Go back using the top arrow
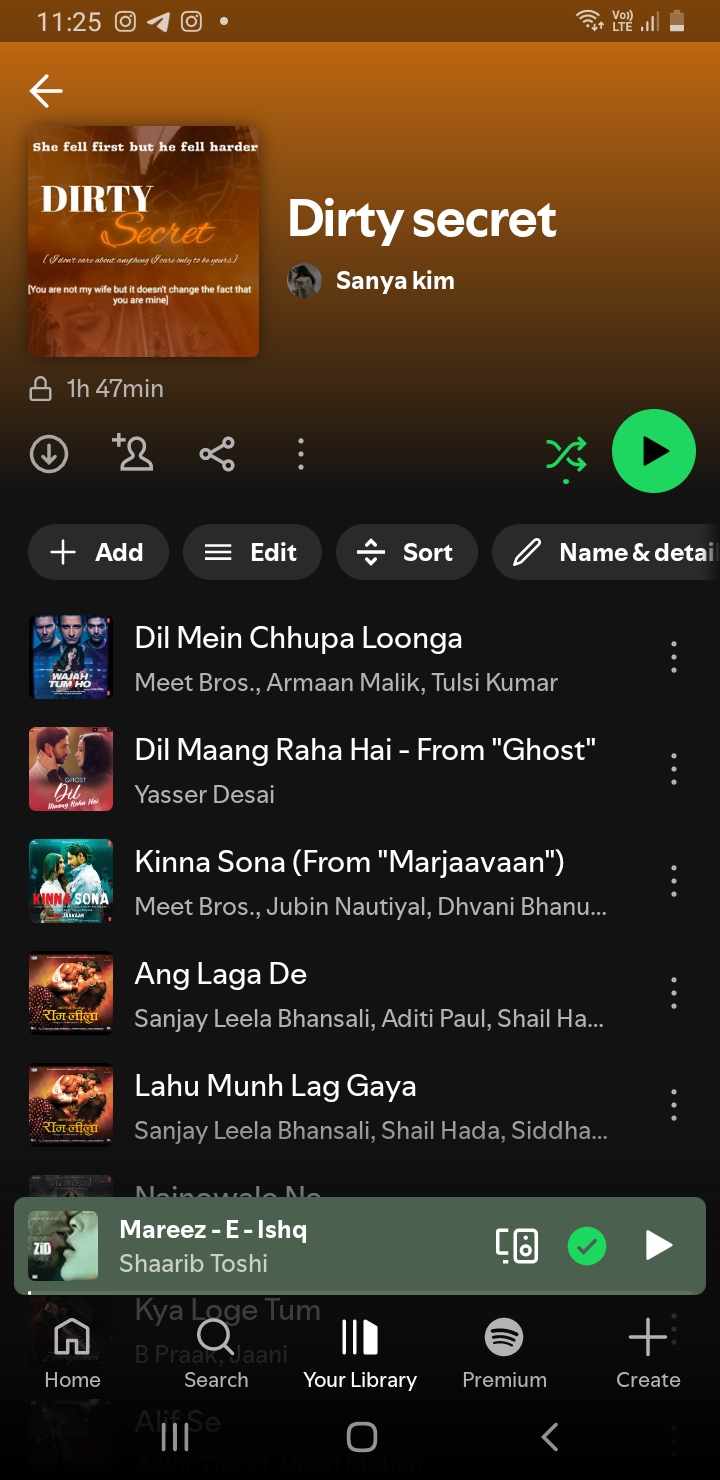The image size is (720, 1480). (x=46, y=91)
